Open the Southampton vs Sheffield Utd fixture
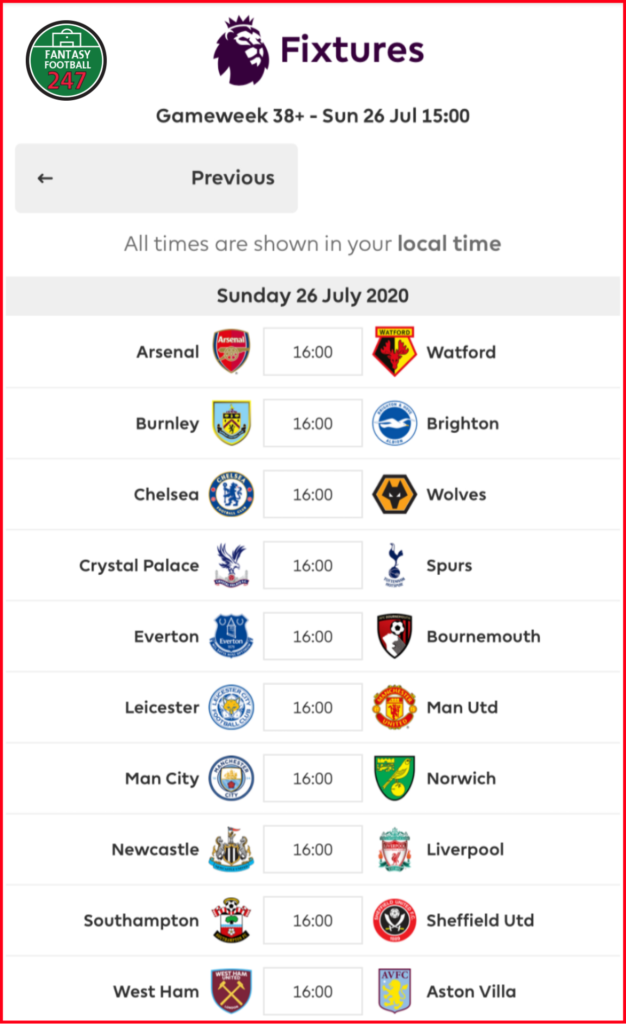Viewport: 626px width, 1024px height. click(313, 921)
